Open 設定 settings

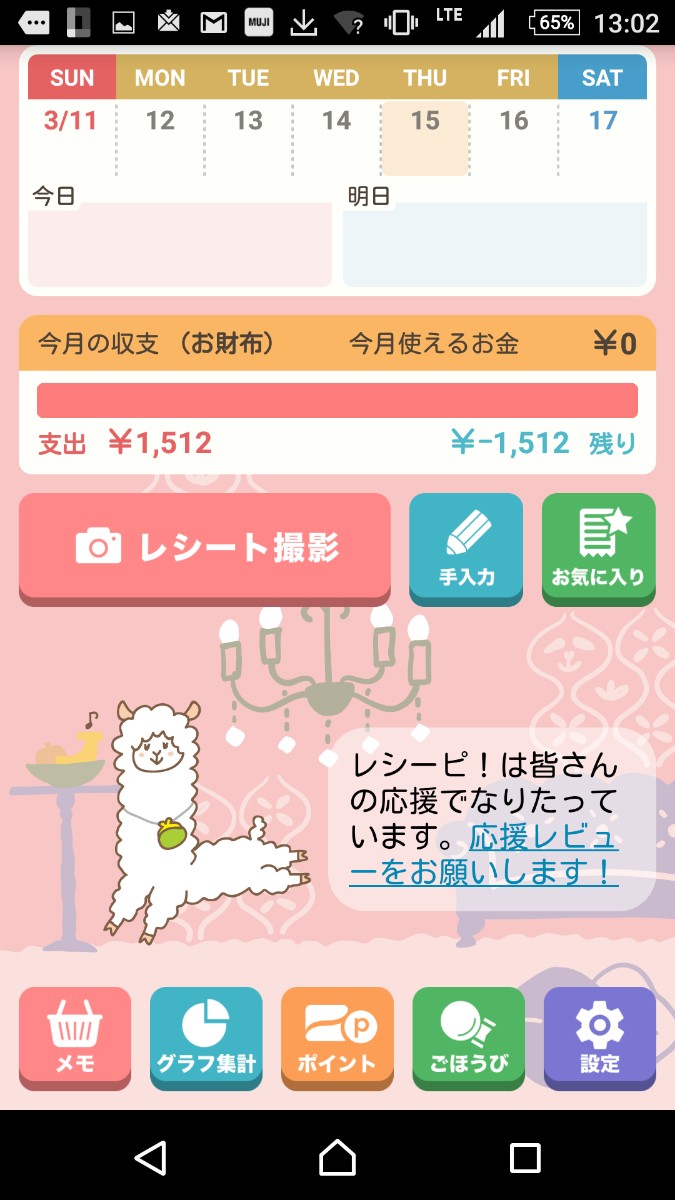(x=600, y=1037)
